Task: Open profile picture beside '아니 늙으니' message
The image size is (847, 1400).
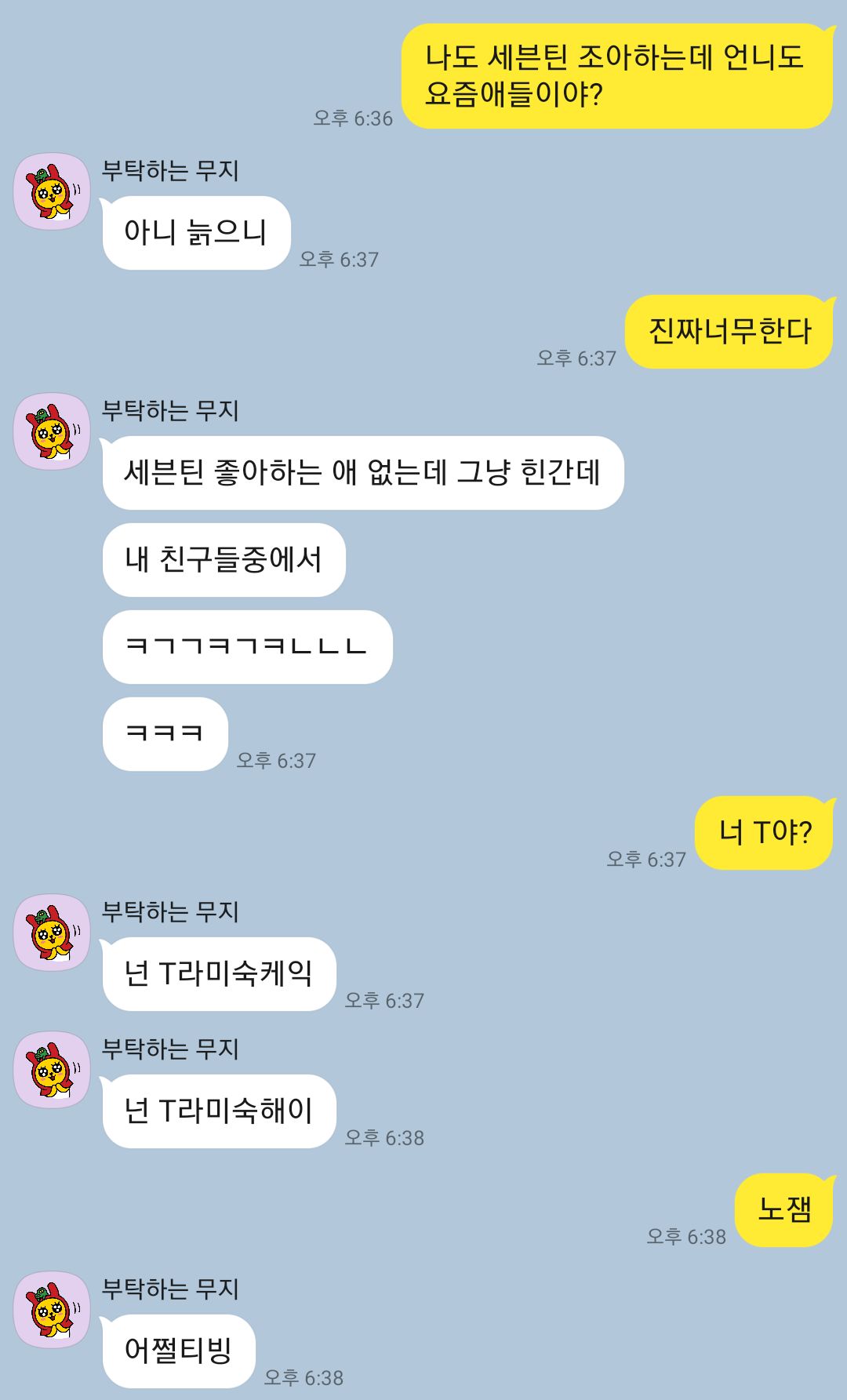Action: coord(52,191)
